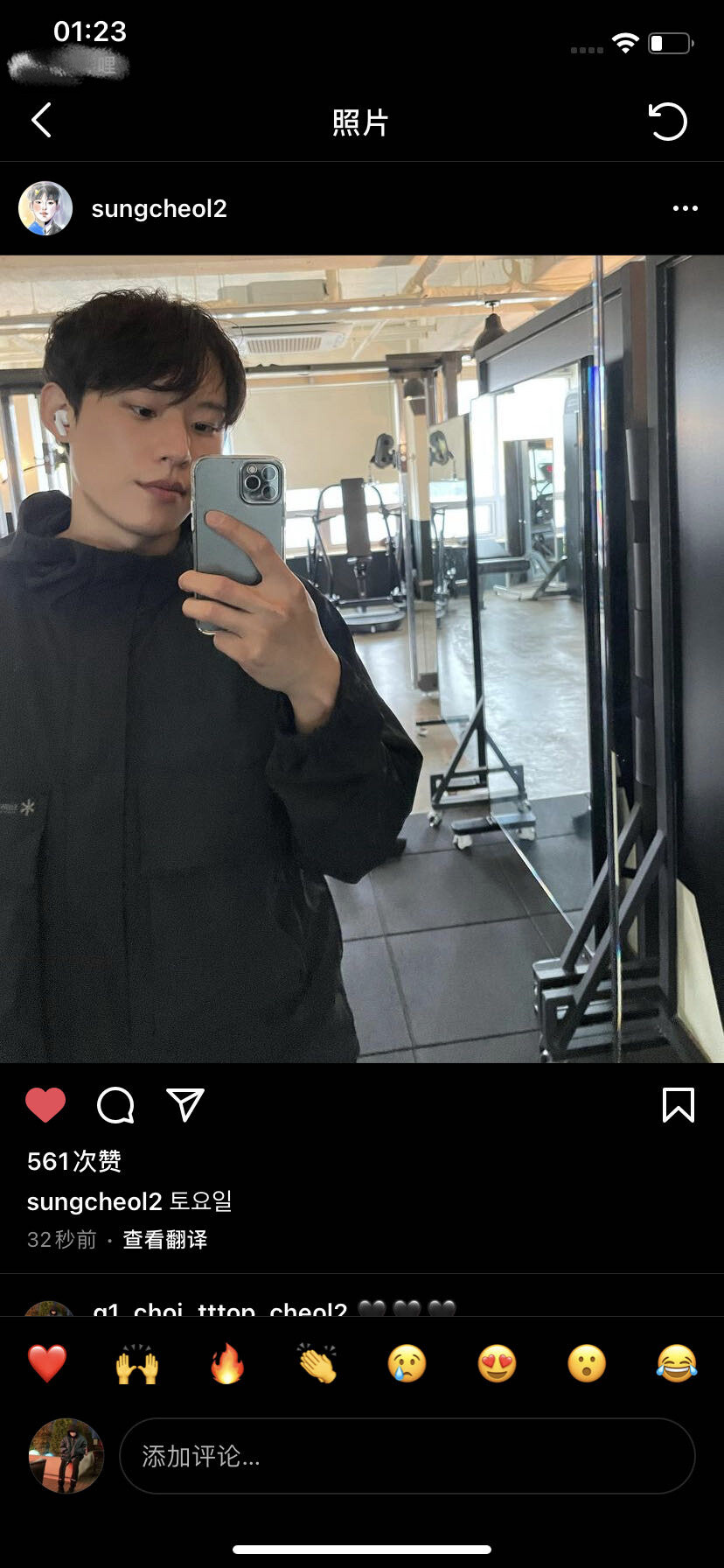This screenshot has width=724, height=1568.
Task: Open sungcheol2 username in post header
Action: pyautogui.click(x=159, y=208)
